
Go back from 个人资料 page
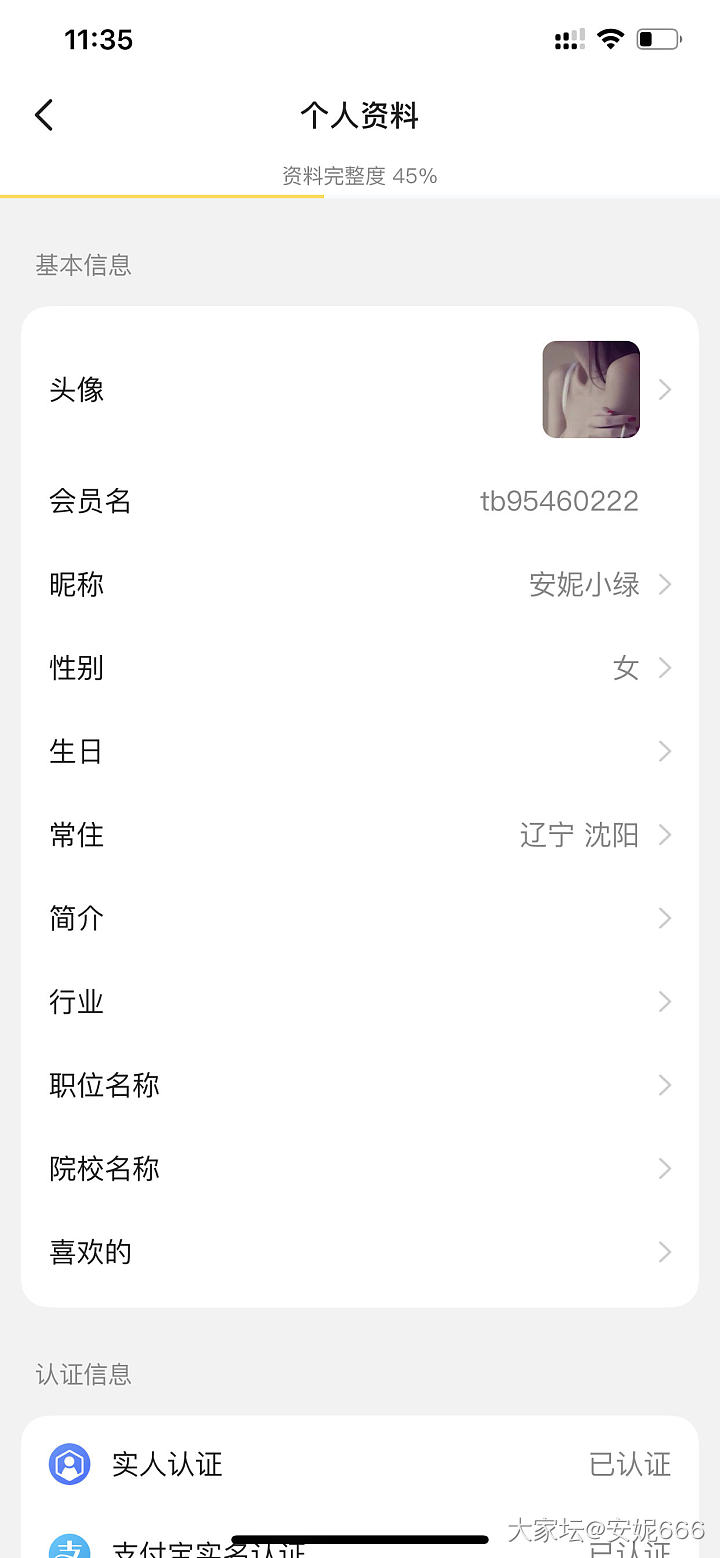pyautogui.click(x=44, y=116)
